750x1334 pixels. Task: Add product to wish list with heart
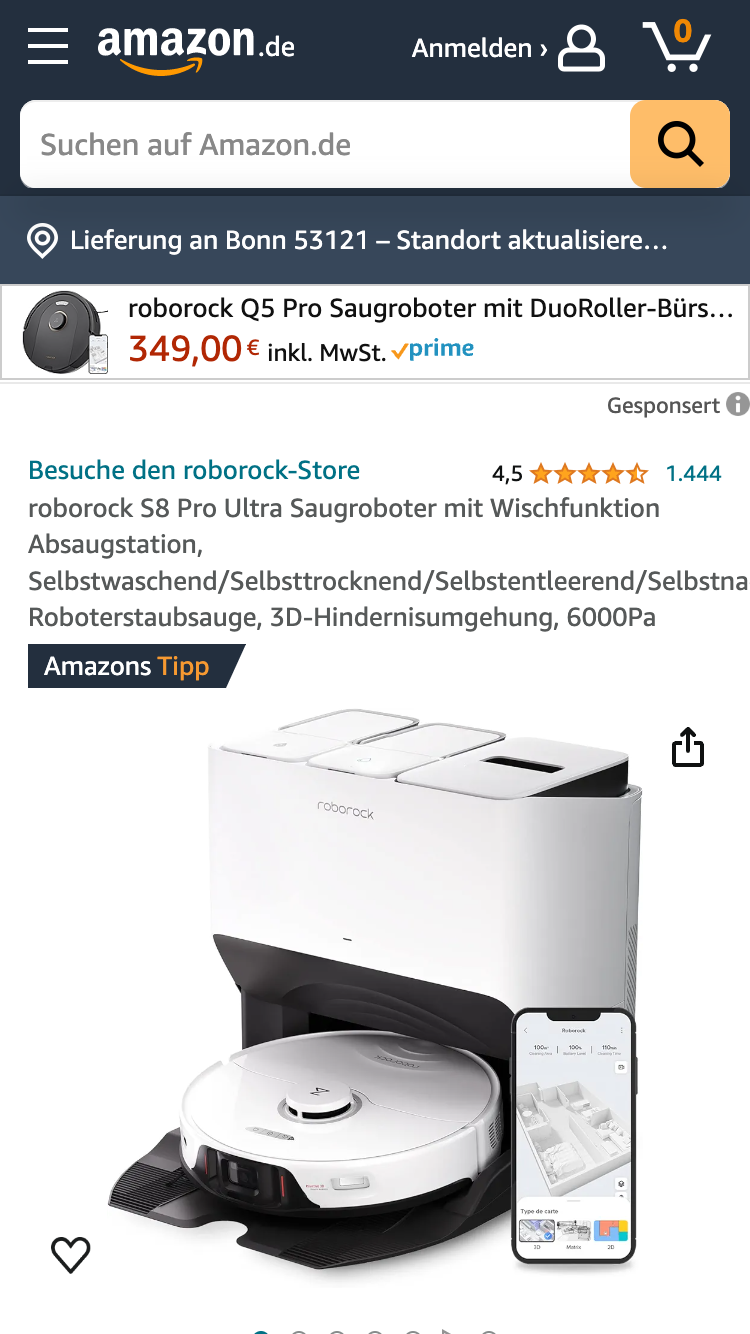[x=70, y=1254]
